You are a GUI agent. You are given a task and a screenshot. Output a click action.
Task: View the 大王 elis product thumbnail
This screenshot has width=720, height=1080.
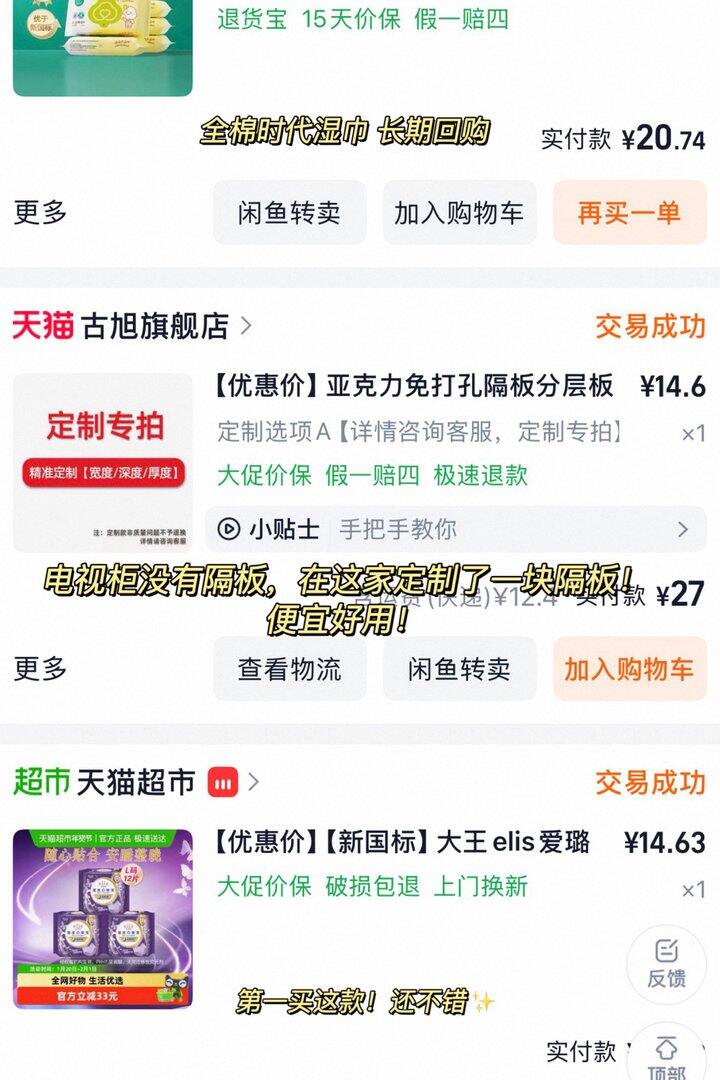click(x=103, y=919)
